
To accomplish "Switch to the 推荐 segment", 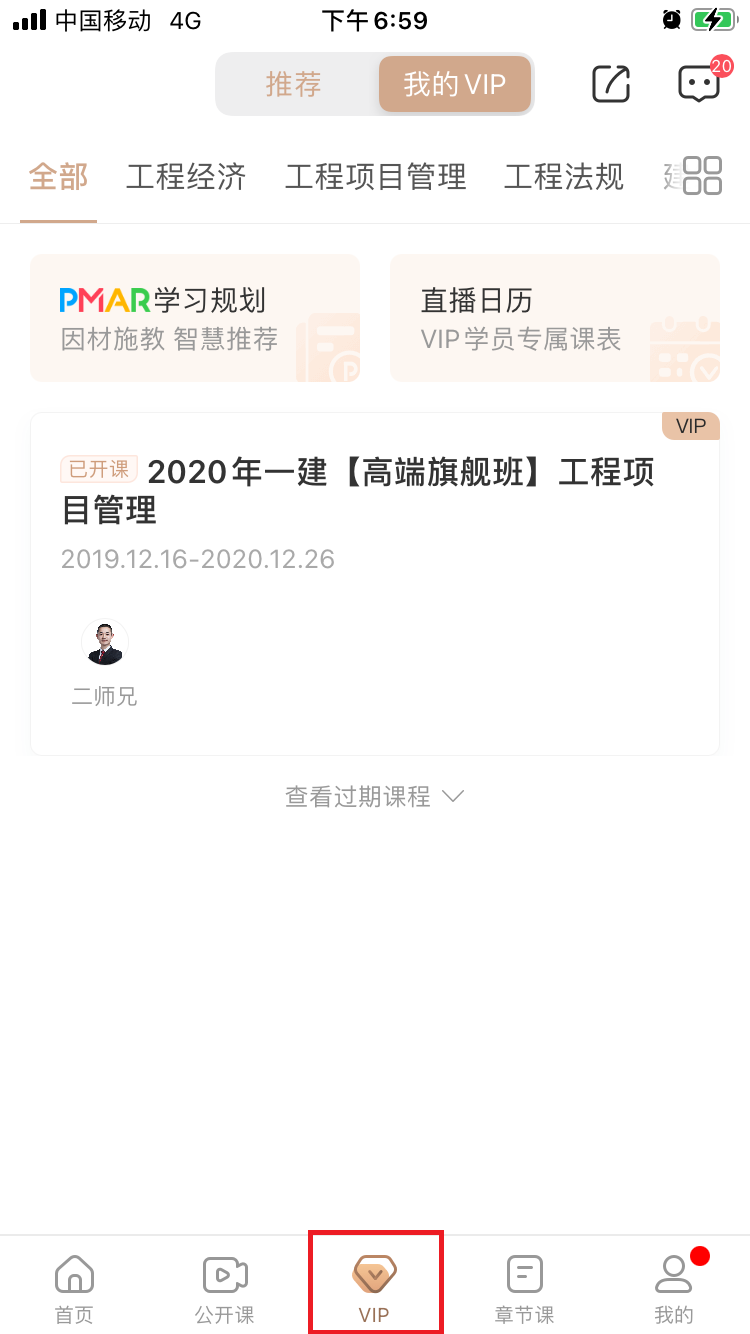I will (294, 84).
